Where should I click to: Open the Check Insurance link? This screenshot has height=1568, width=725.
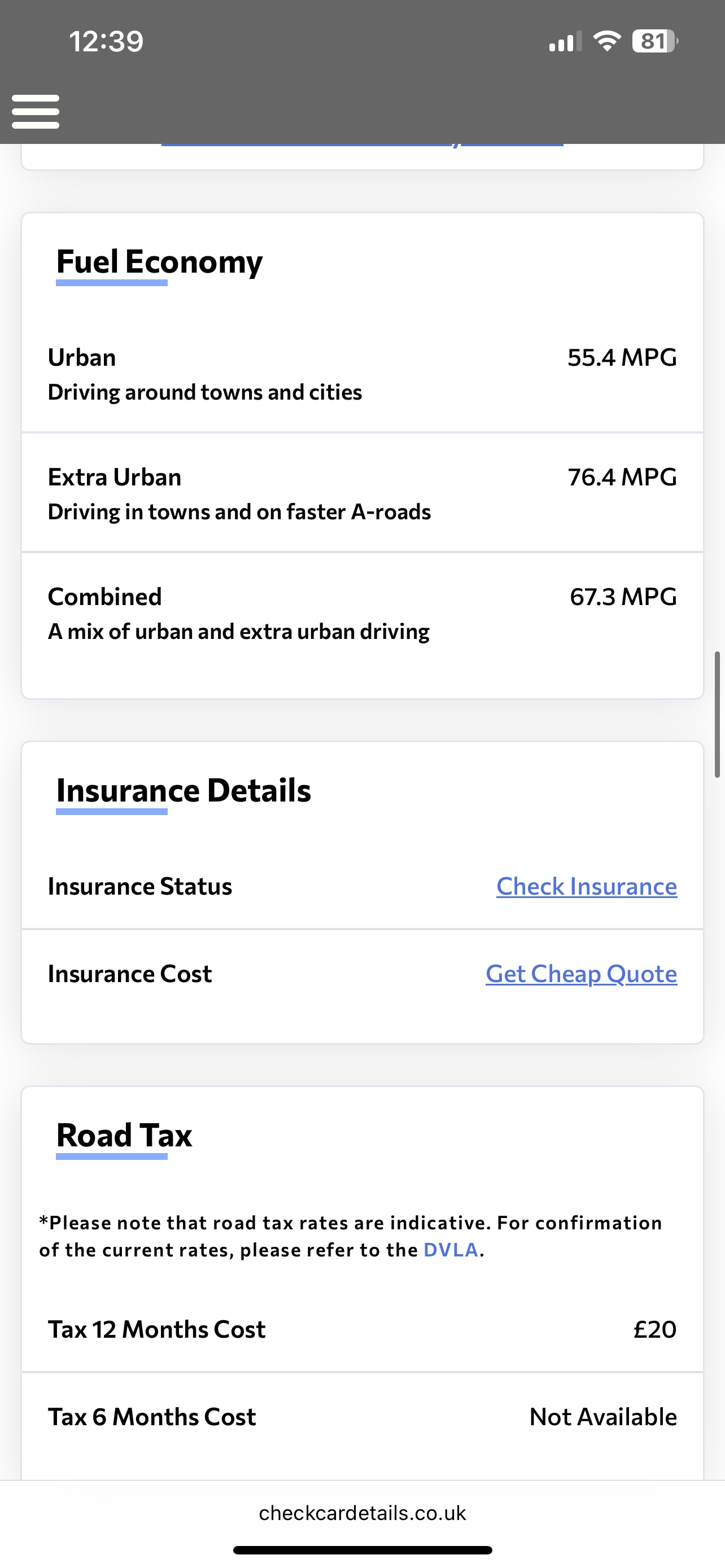tap(586, 886)
